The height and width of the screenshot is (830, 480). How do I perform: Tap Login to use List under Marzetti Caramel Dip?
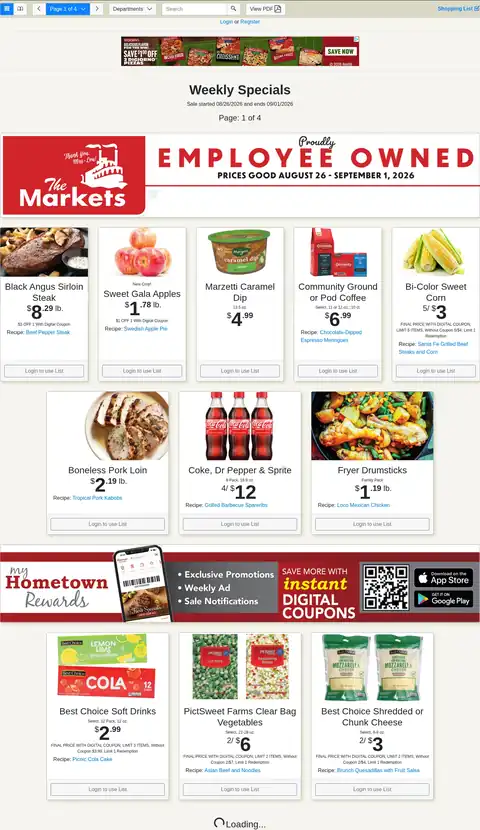tap(240, 371)
